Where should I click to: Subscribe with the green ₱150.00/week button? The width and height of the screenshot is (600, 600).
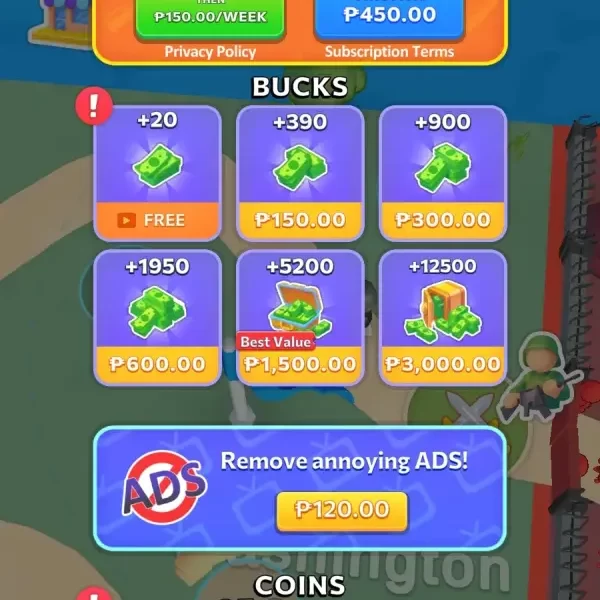coord(210,17)
